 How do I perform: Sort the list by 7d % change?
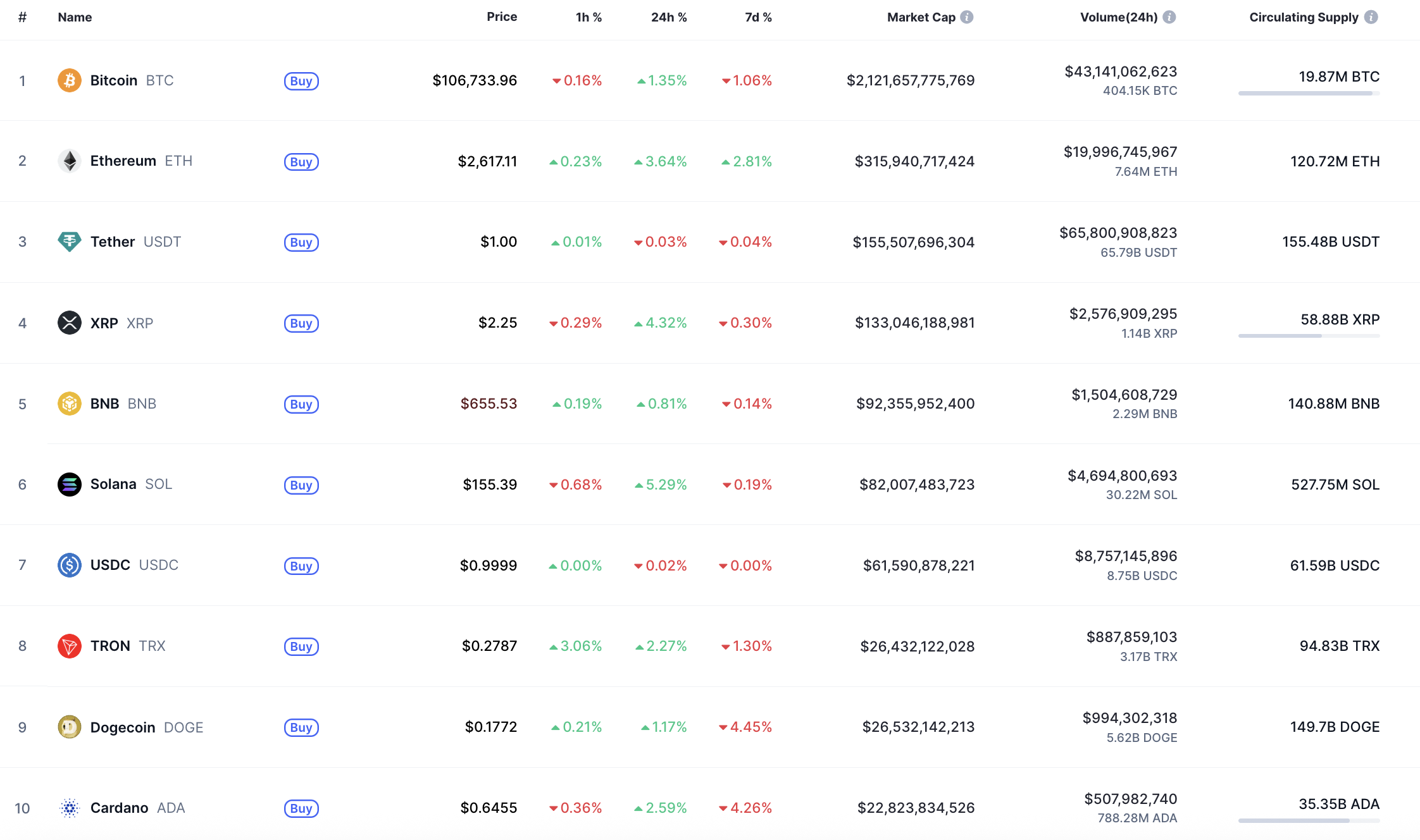(757, 17)
